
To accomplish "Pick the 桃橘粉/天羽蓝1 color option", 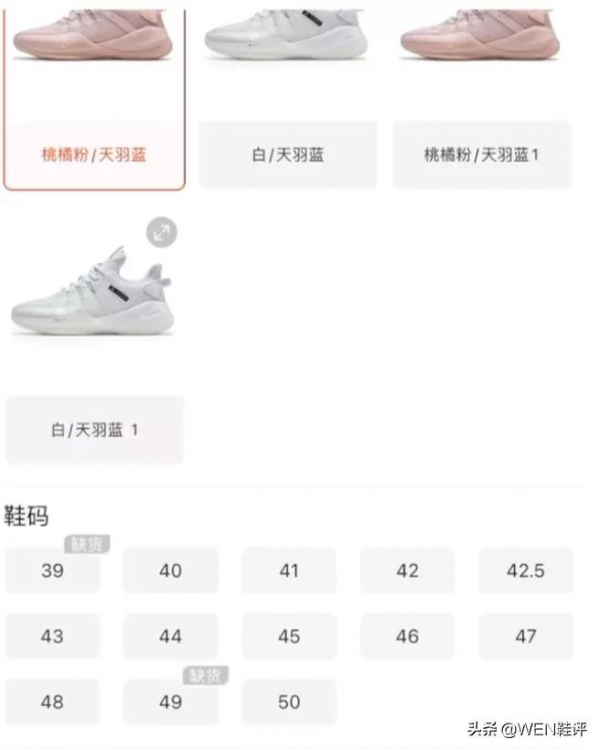I will click(x=481, y=155).
